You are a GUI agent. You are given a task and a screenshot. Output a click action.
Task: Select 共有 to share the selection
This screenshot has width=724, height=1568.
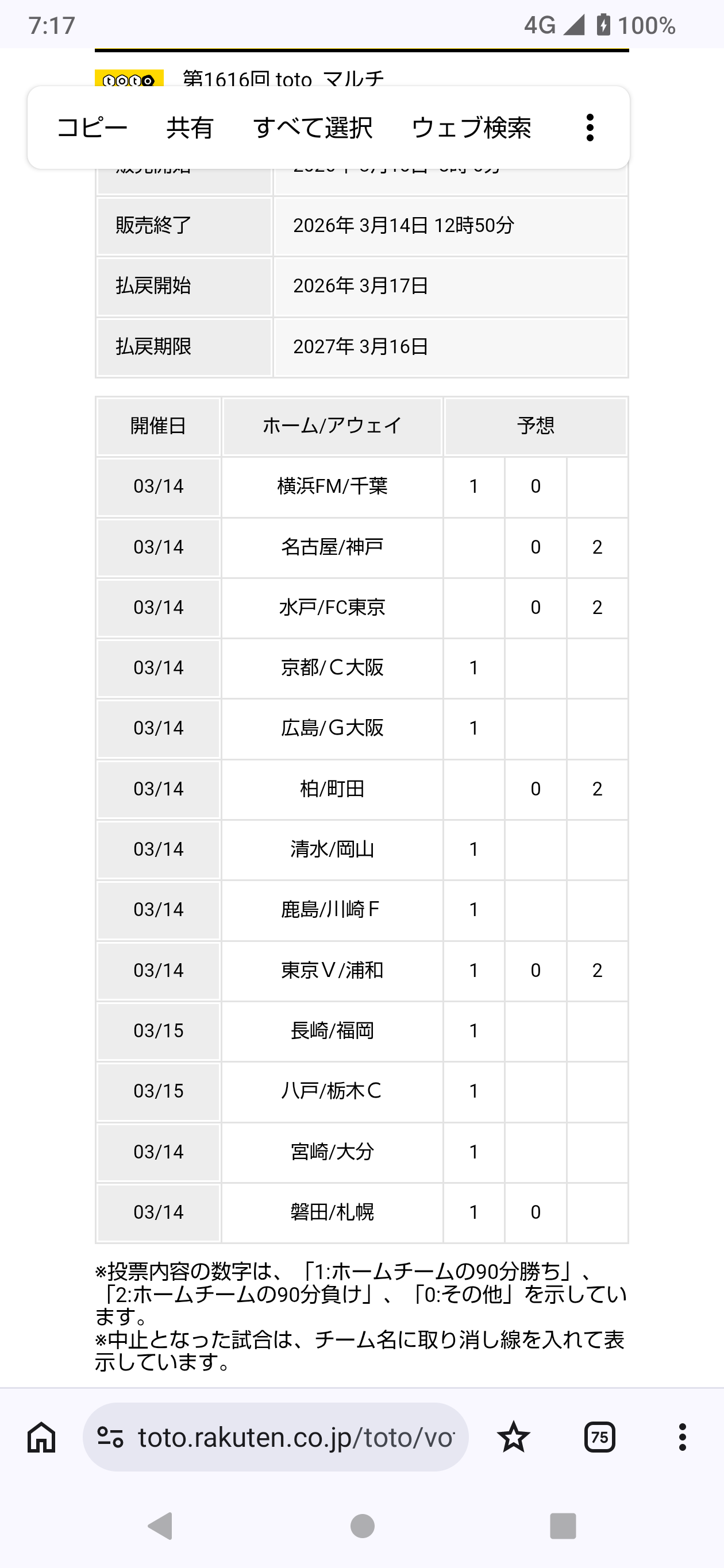coord(190,128)
